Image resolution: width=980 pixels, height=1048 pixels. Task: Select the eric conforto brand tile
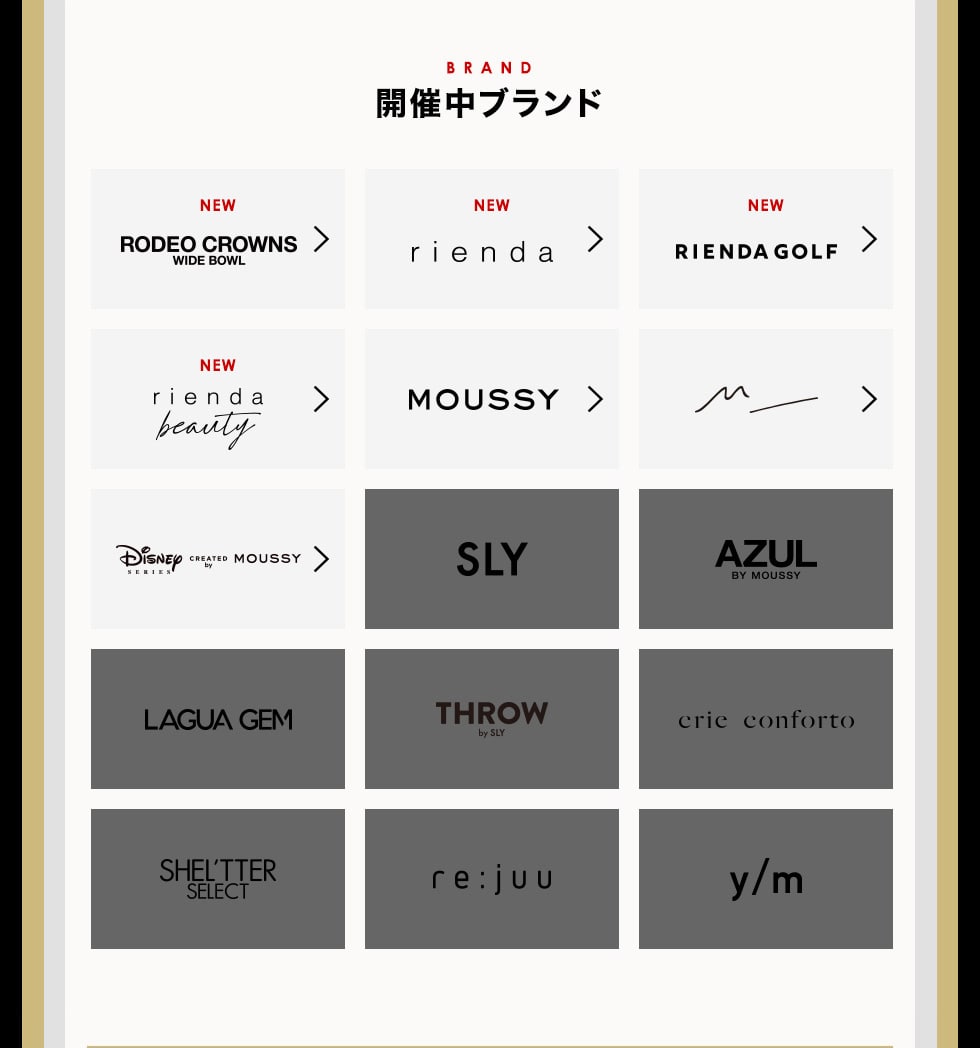765,719
